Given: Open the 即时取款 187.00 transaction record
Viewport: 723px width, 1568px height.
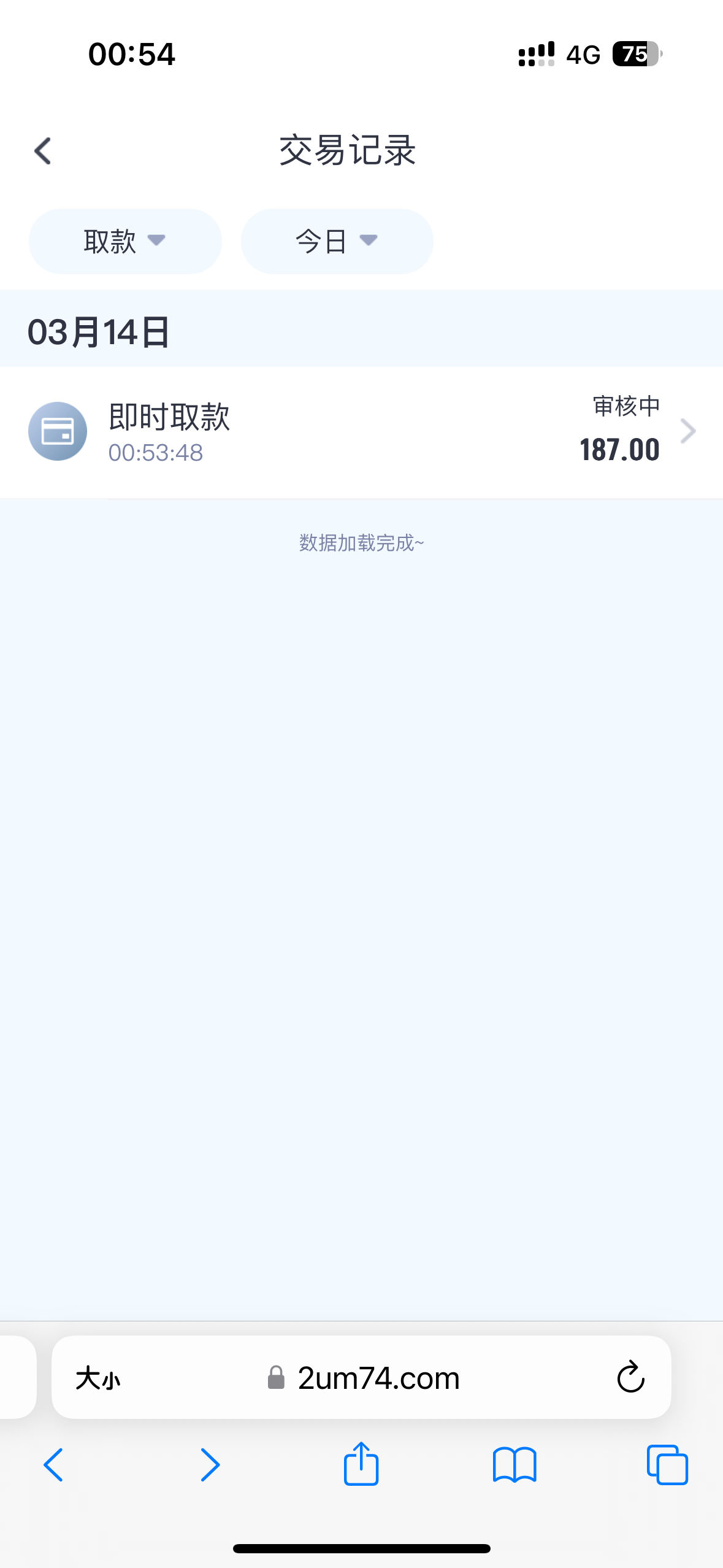Looking at the screenshot, I should [x=361, y=432].
